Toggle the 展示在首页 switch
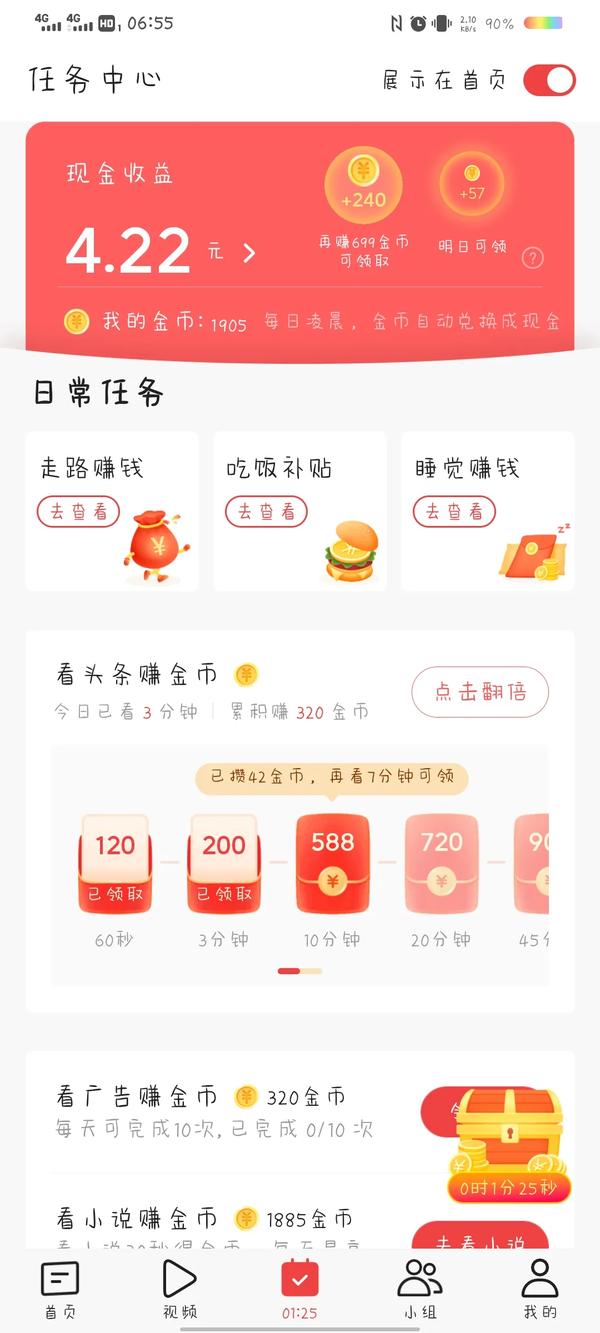600x1333 pixels. click(x=549, y=80)
